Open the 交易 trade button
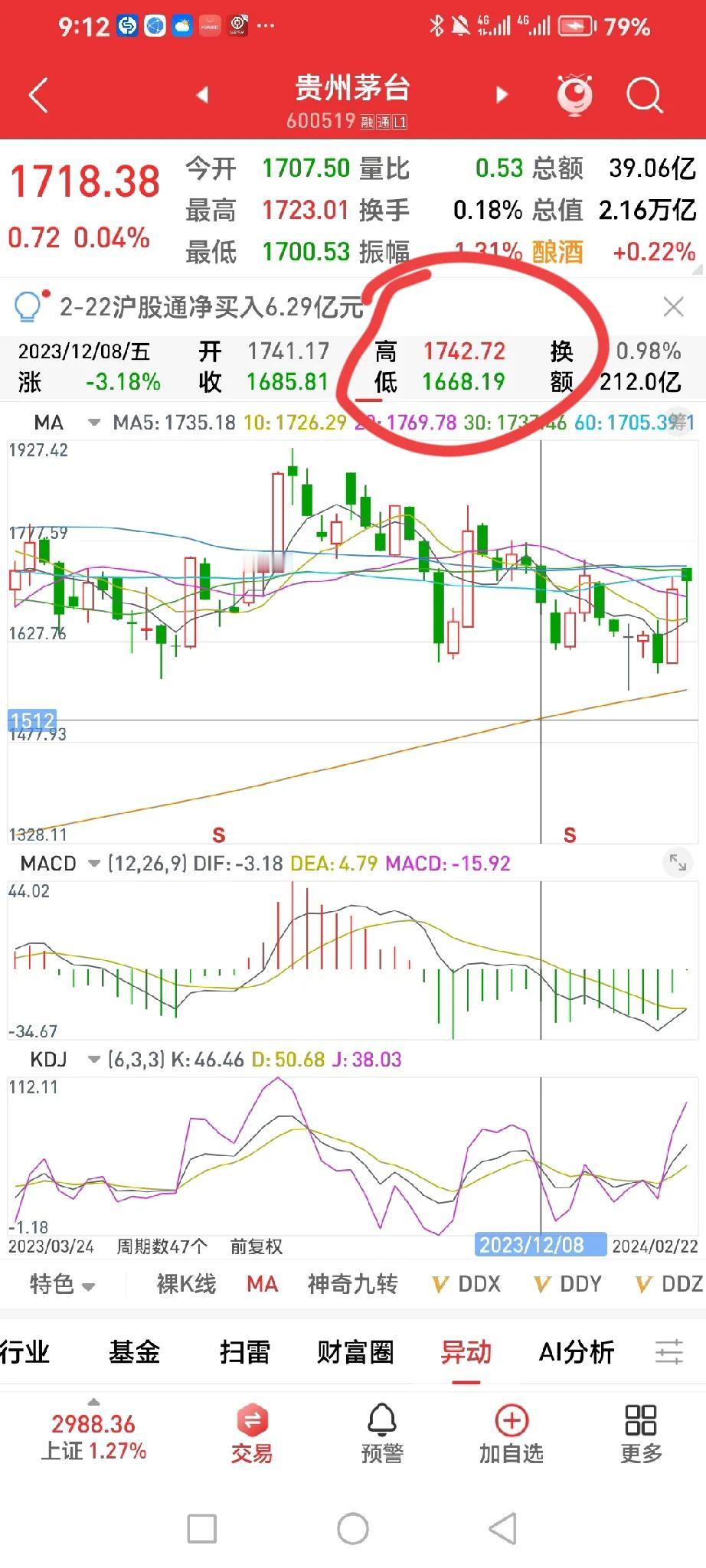This screenshot has height=1568, width=706. tap(252, 1433)
